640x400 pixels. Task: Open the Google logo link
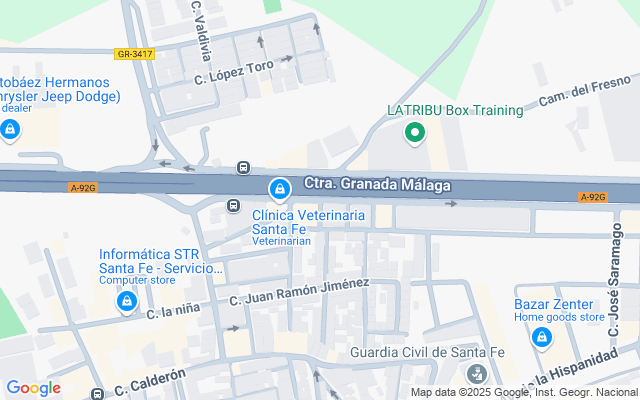pyautogui.click(x=33, y=388)
